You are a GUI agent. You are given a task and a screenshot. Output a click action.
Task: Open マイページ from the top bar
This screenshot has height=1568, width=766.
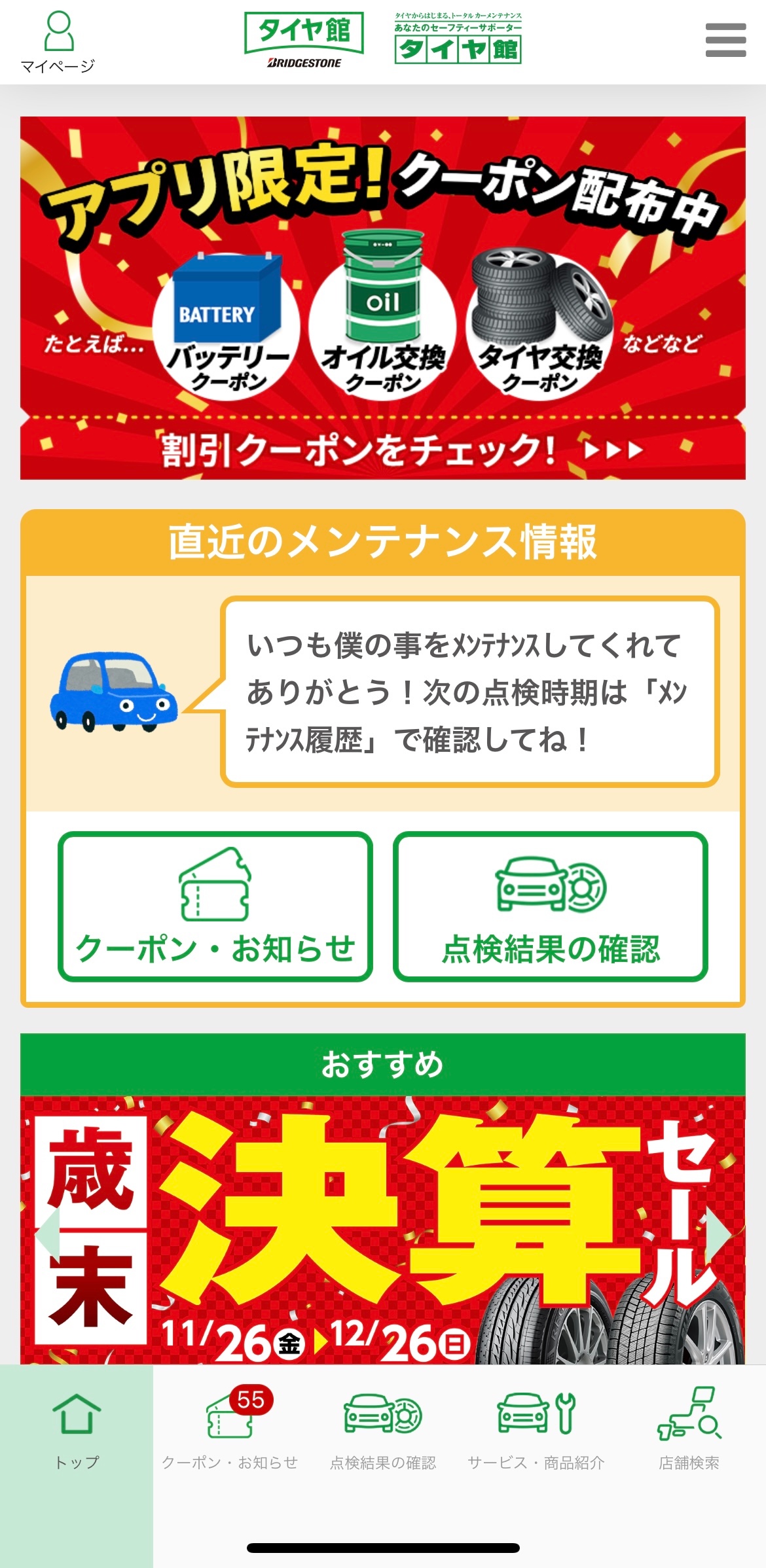[x=58, y=42]
